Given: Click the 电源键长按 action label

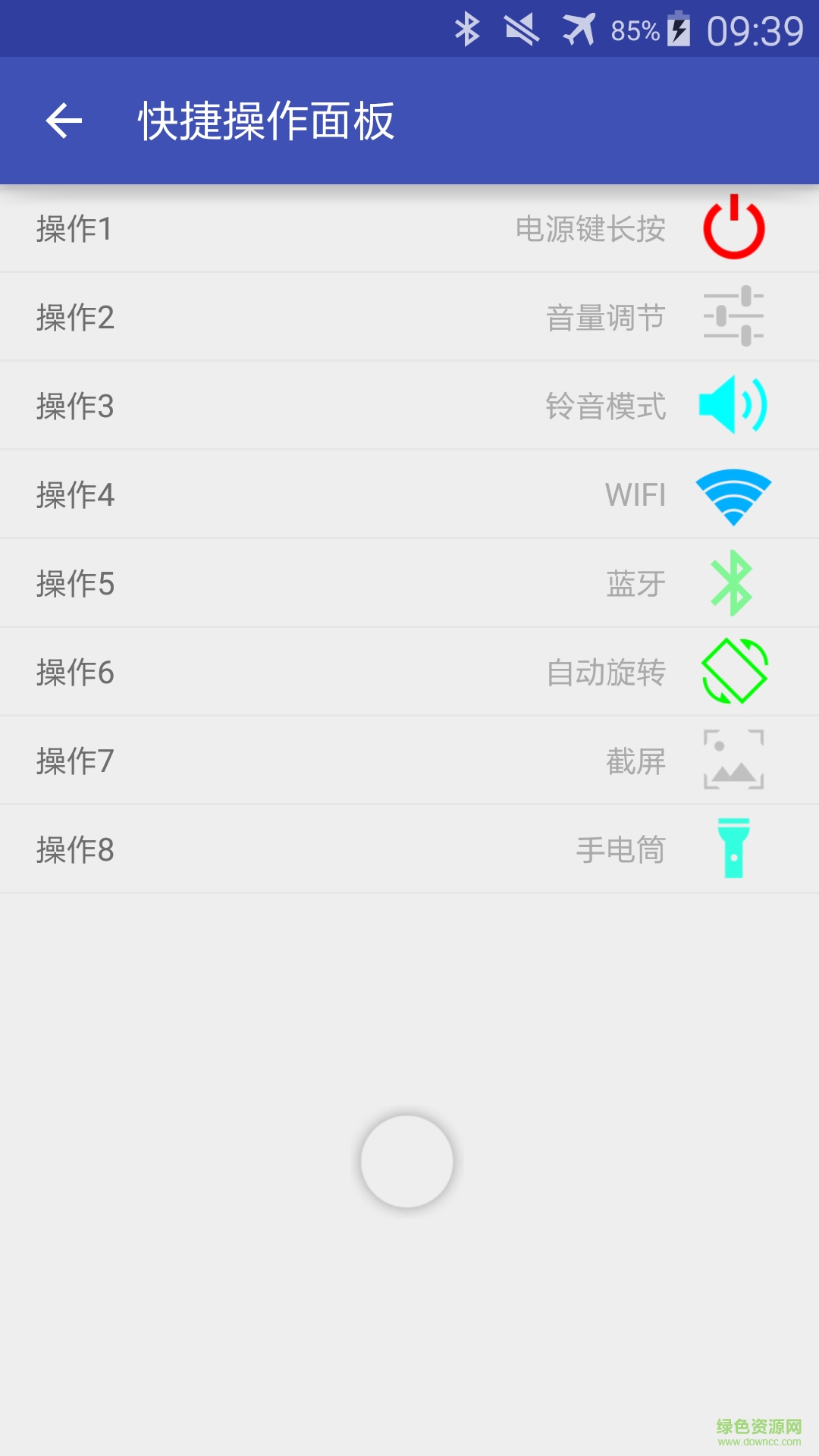Looking at the screenshot, I should coord(592,230).
